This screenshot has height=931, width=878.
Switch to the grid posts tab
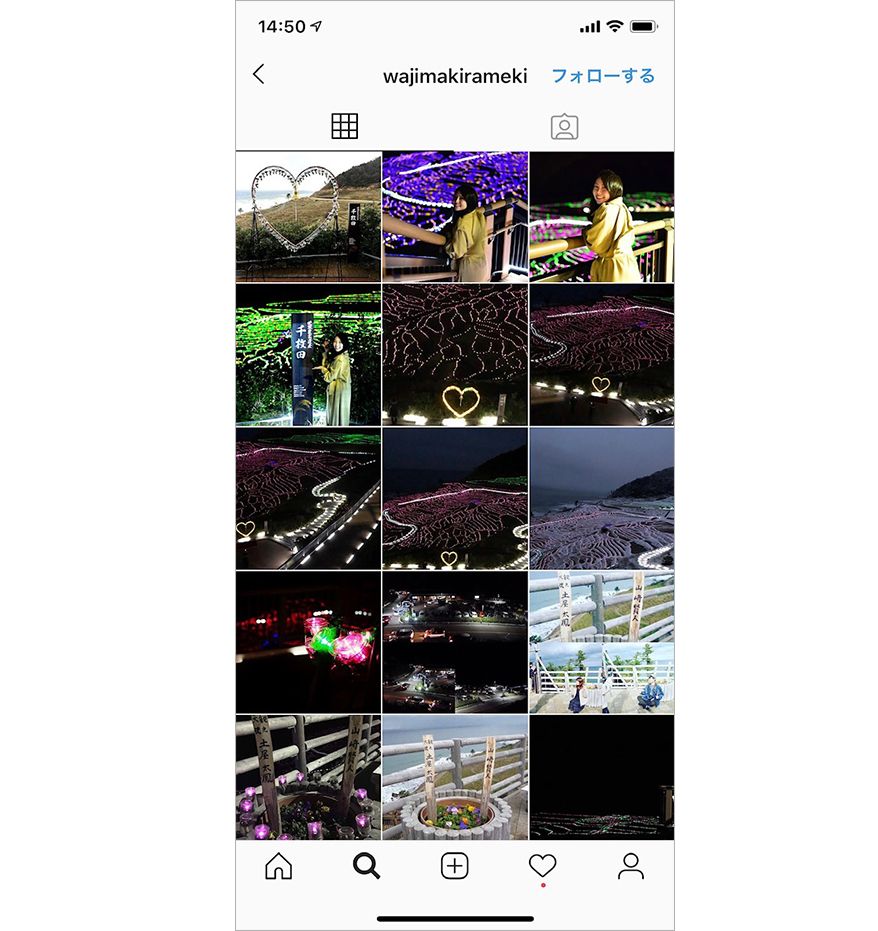344,126
